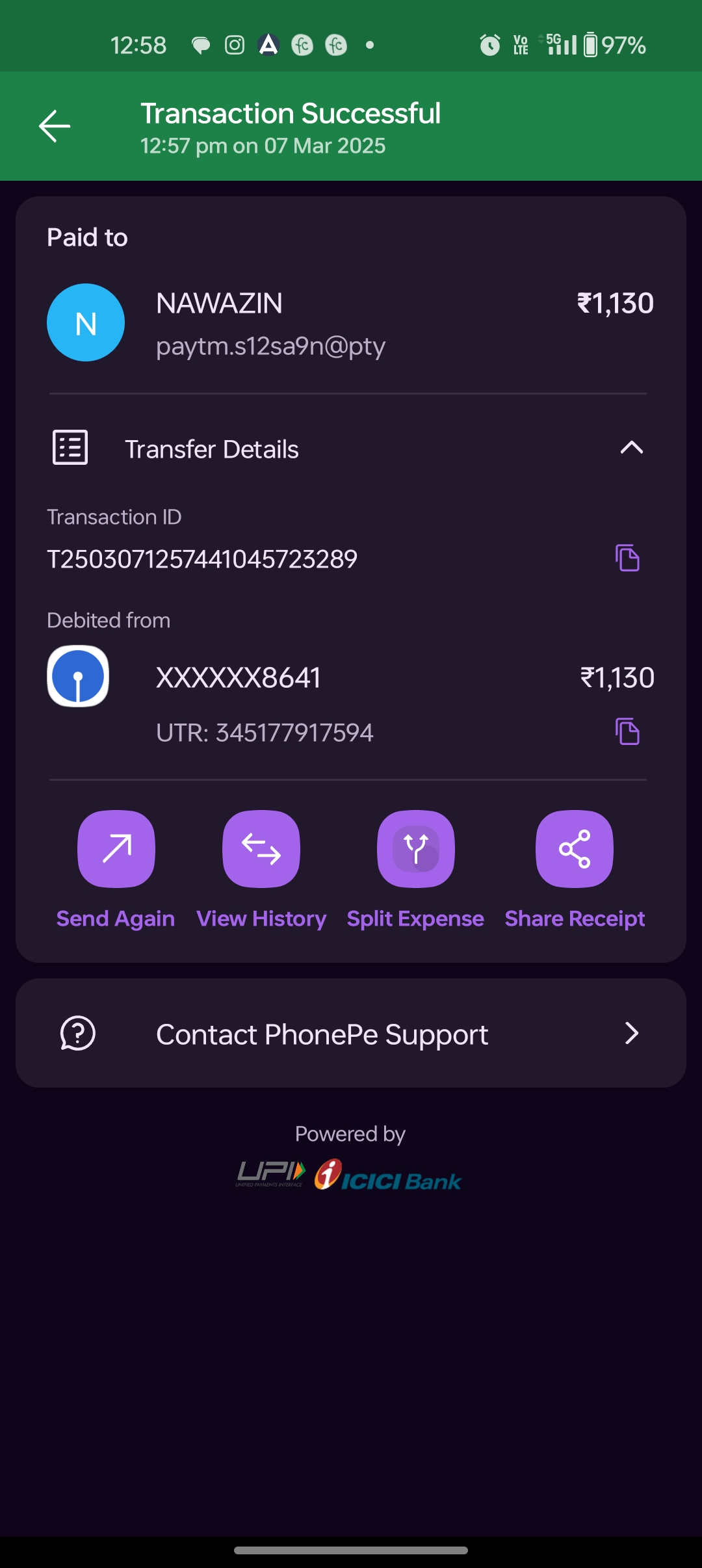The width and height of the screenshot is (702, 1568).
Task: Open View History
Action: [261, 849]
